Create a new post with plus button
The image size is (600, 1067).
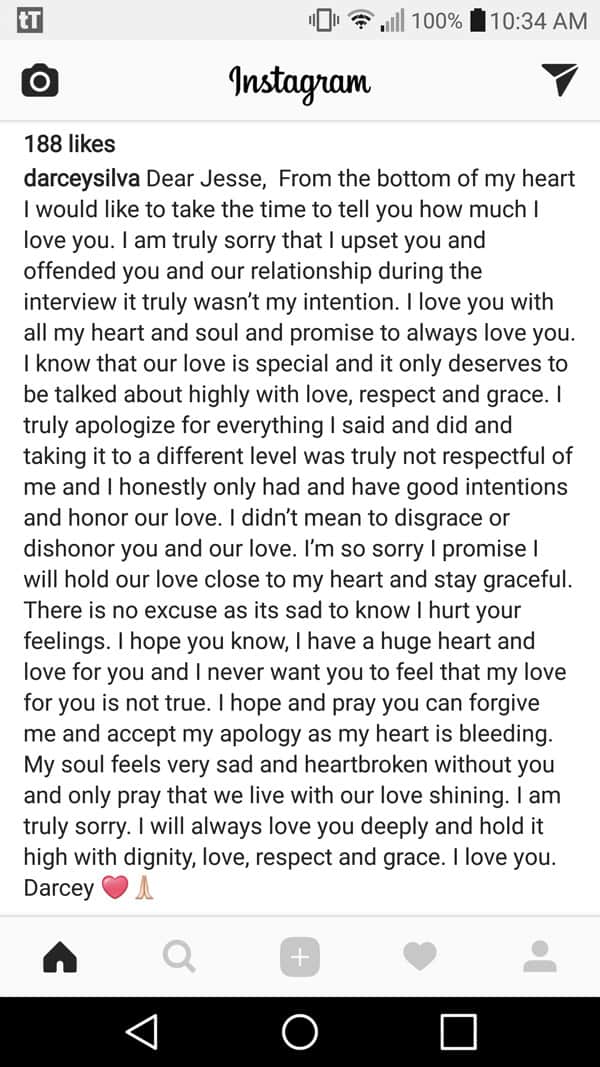pos(299,957)
